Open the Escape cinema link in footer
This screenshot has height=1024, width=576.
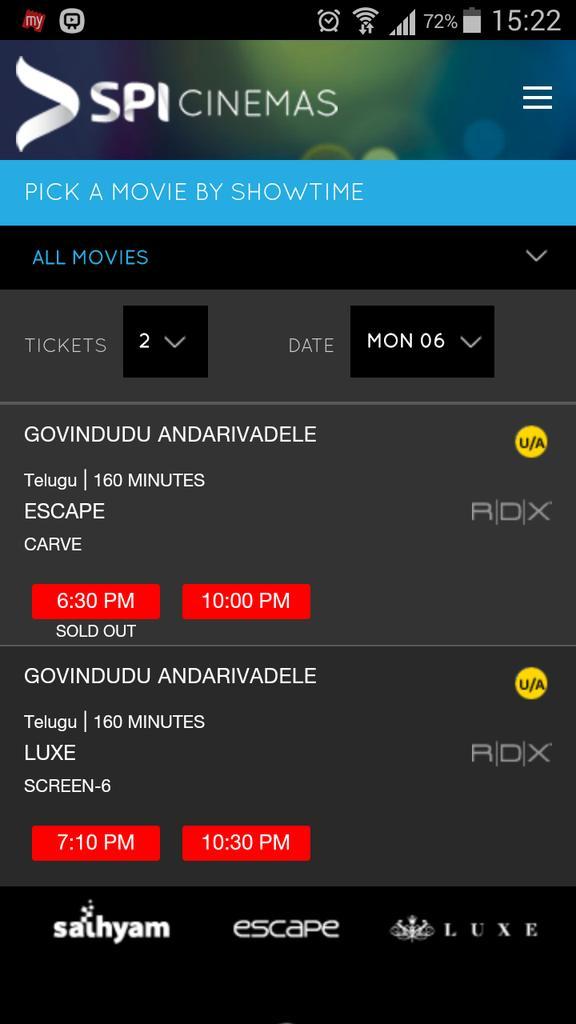(x=286, y=929)
